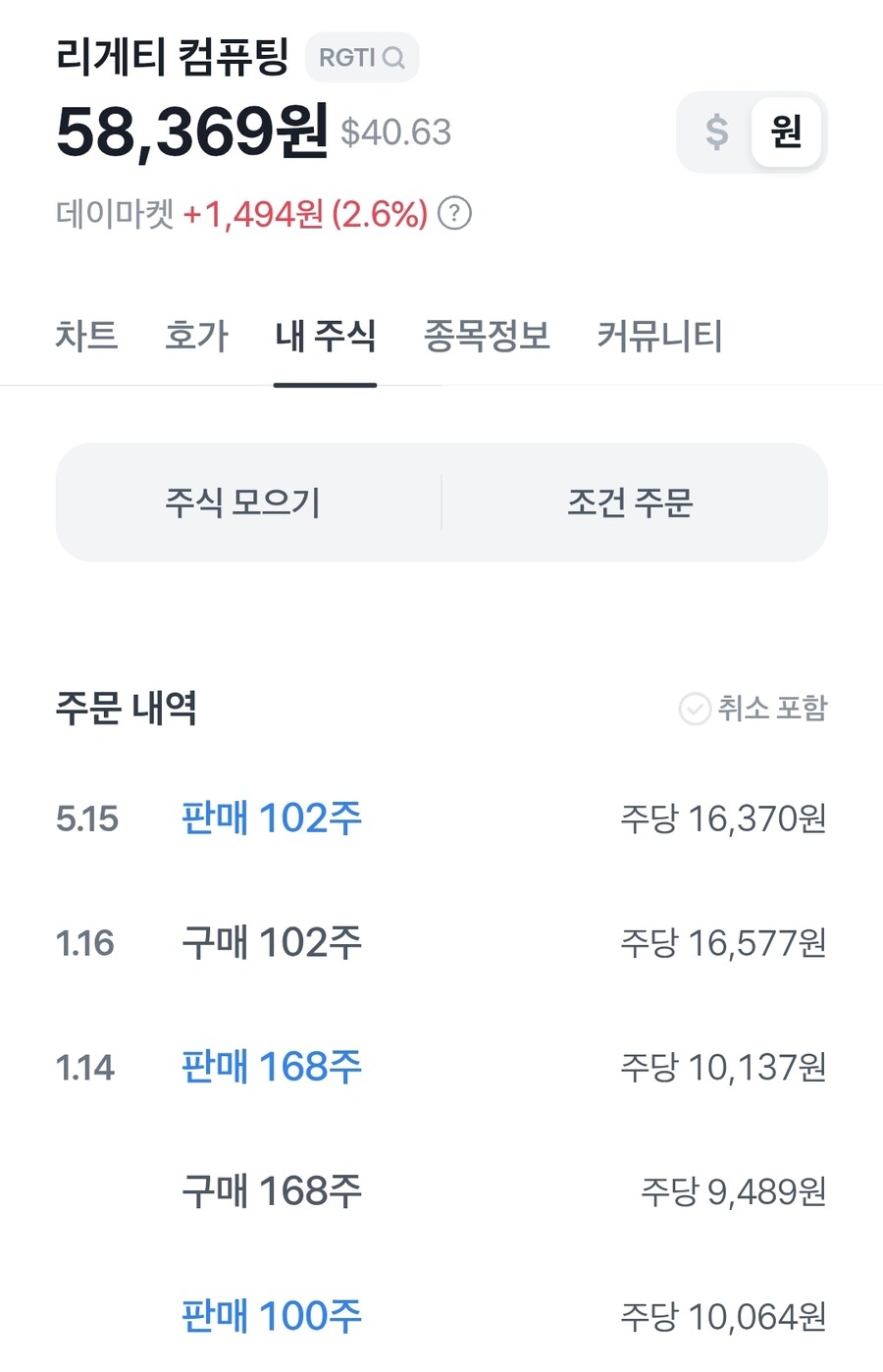This screenshot has width=883, height=1372.
Task: Stay on the 내 주식 tab
Action: point(325,336)
